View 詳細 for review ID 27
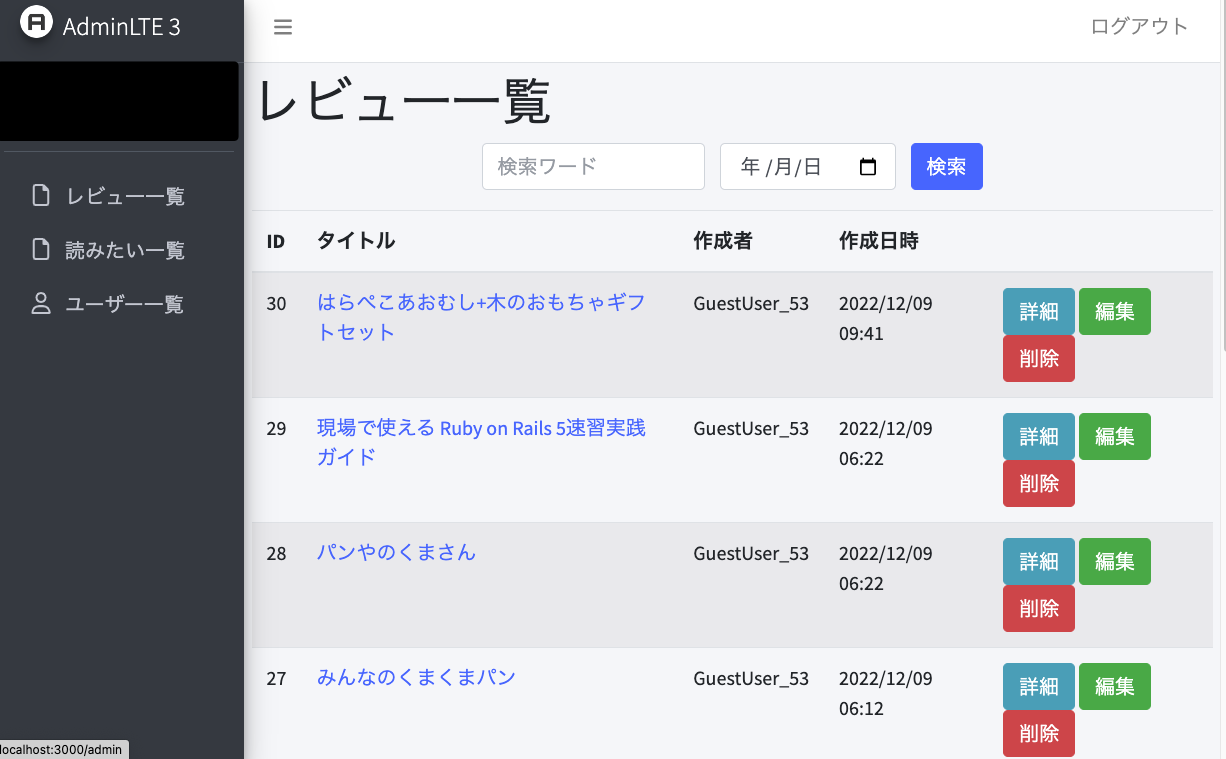The width and height of the screenshot is (1226, 759). [1038, 687]
